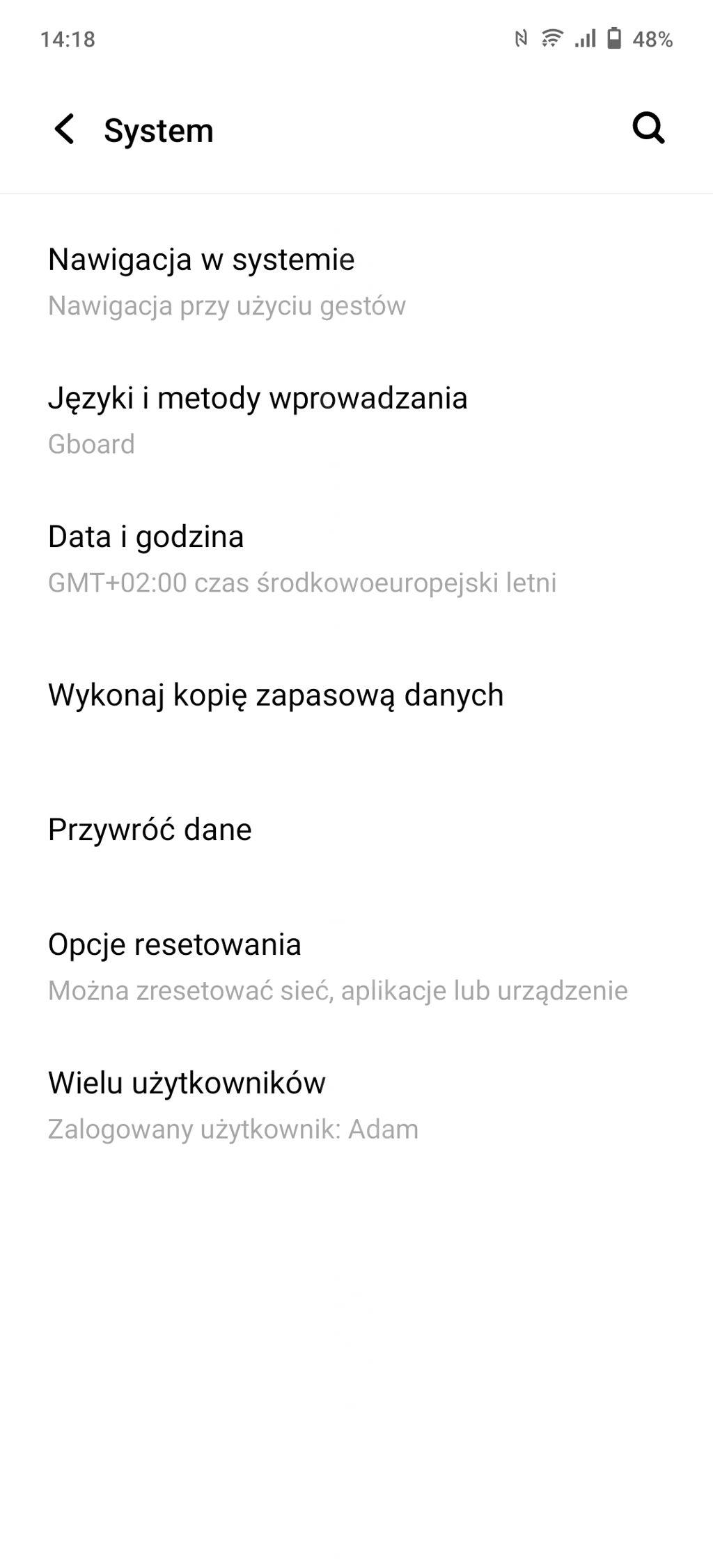This screenshot has height=1568, width=713.
Task: Open Języki i metody wprowadzania
Action: click(x=356, y=420)
